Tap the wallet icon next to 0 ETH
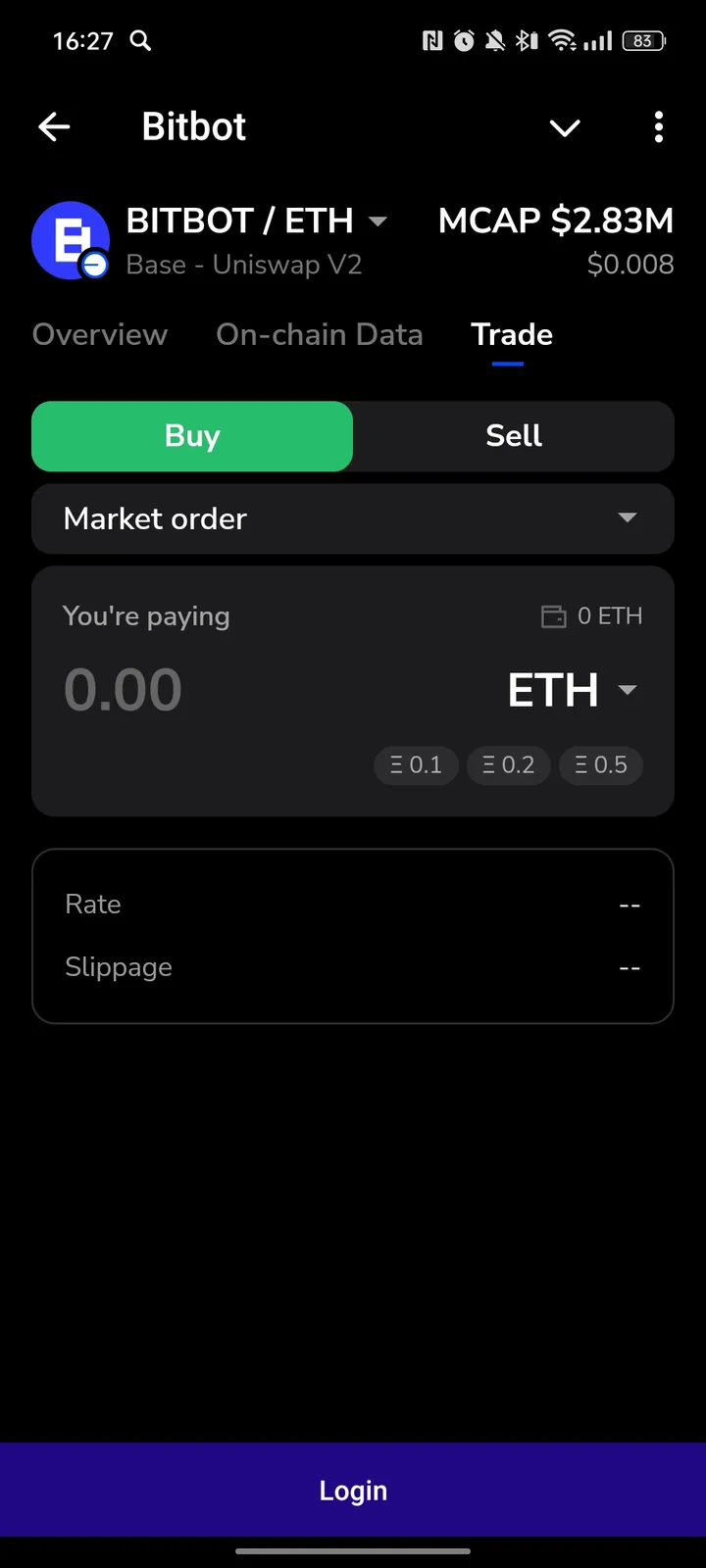The width and height of the screenshot is (706, 1568). click(552, 615)
